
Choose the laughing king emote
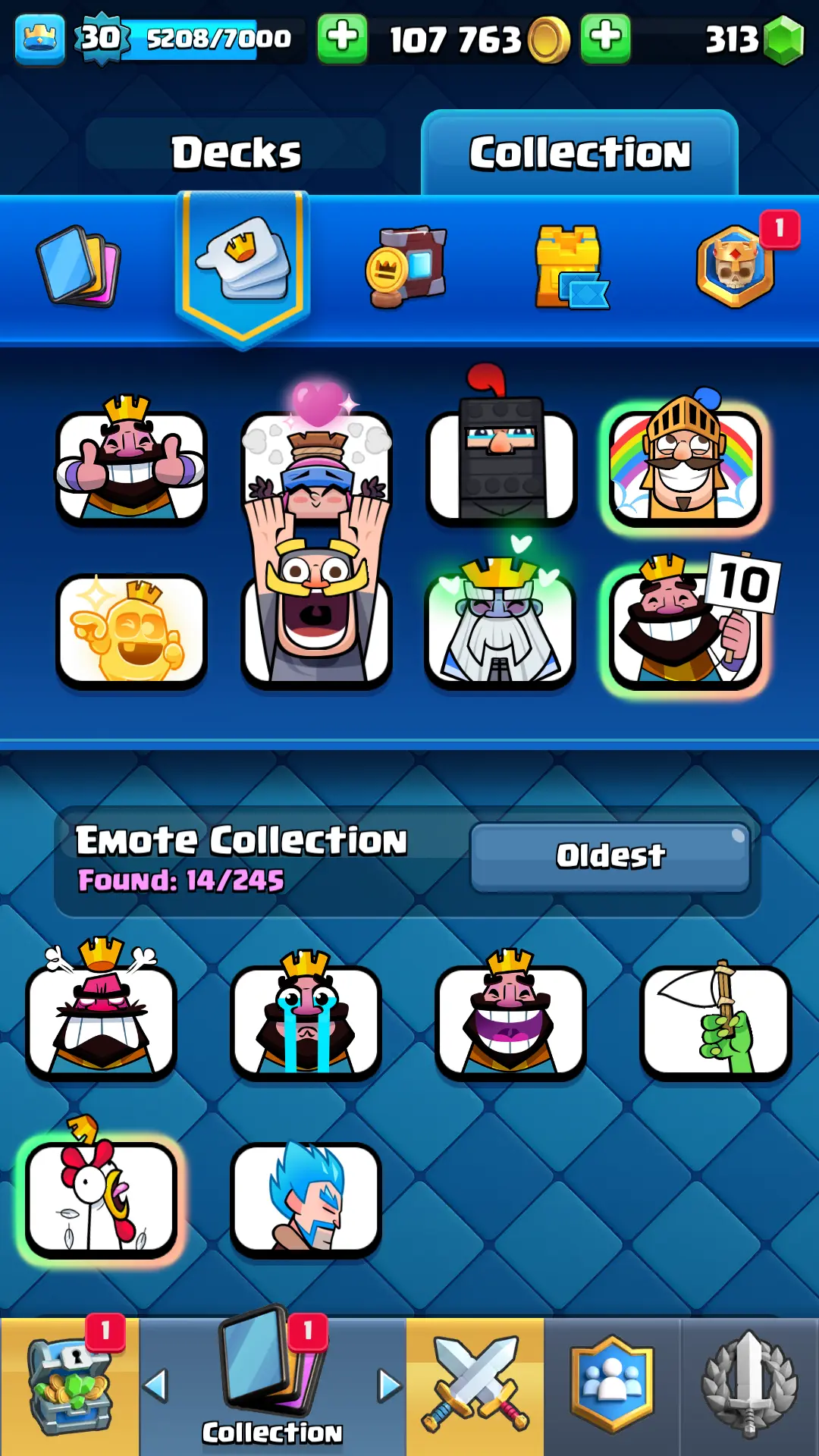pos(510,1020)
